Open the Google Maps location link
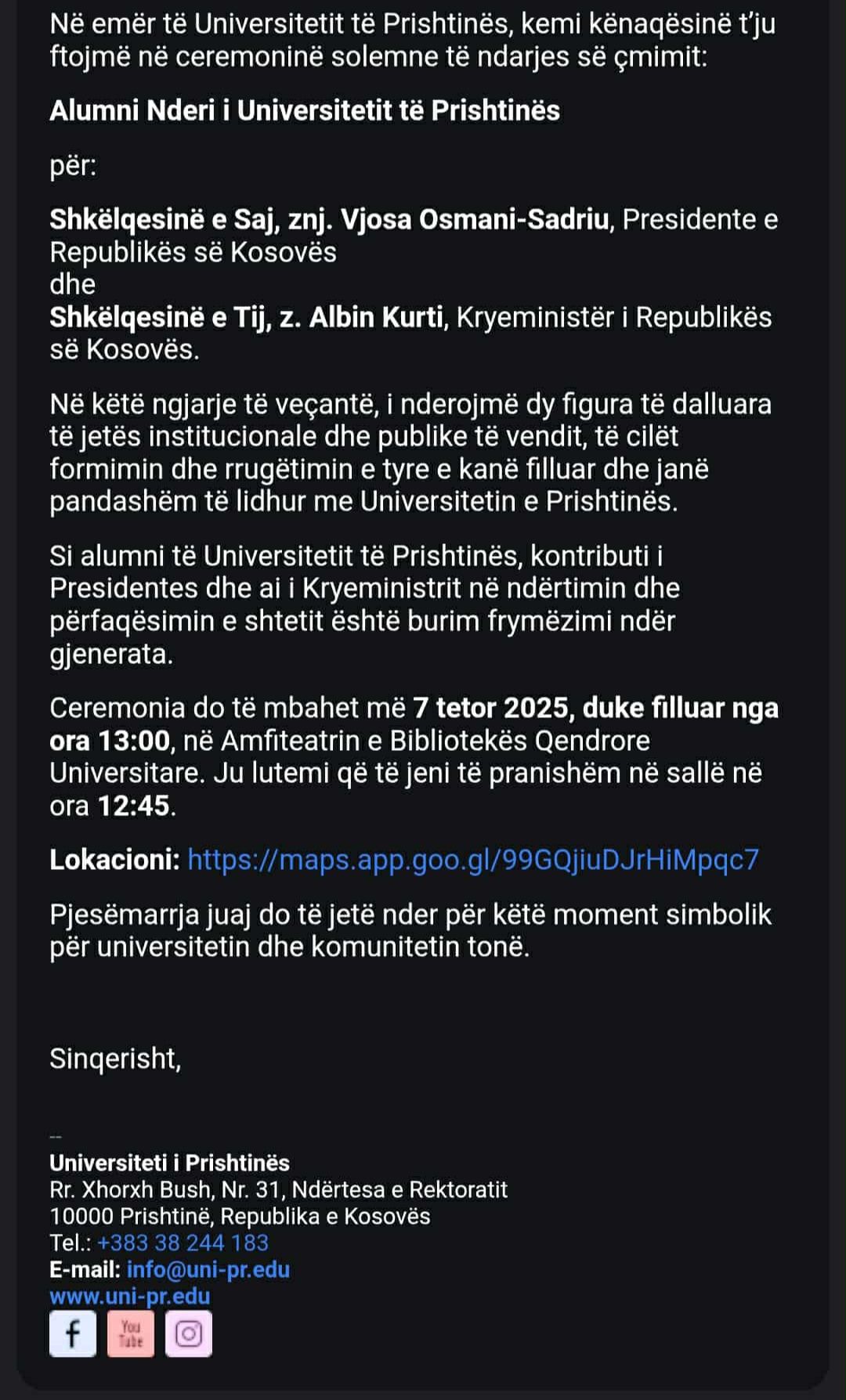Screen dimensions: 846x1400 (473, 860)
